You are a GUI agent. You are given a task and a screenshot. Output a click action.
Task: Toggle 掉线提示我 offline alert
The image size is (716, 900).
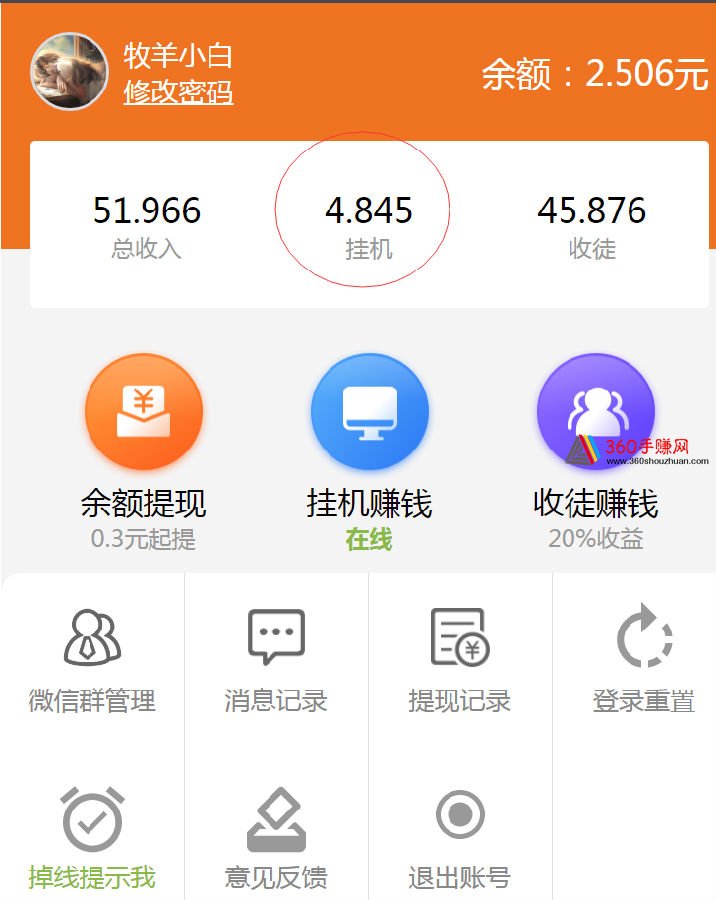(x=92, y=838)
